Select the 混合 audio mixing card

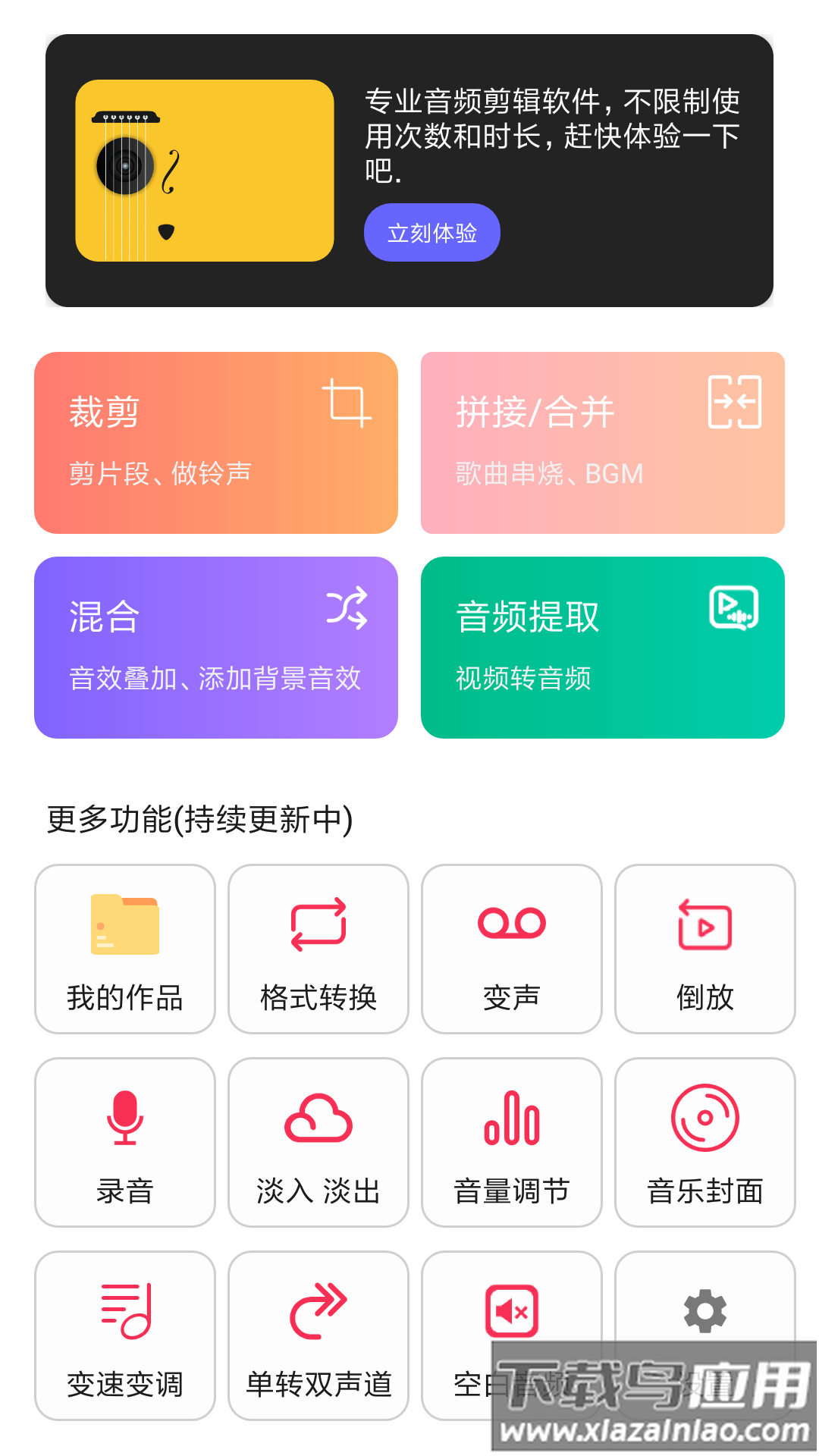(x=216, y=648)
